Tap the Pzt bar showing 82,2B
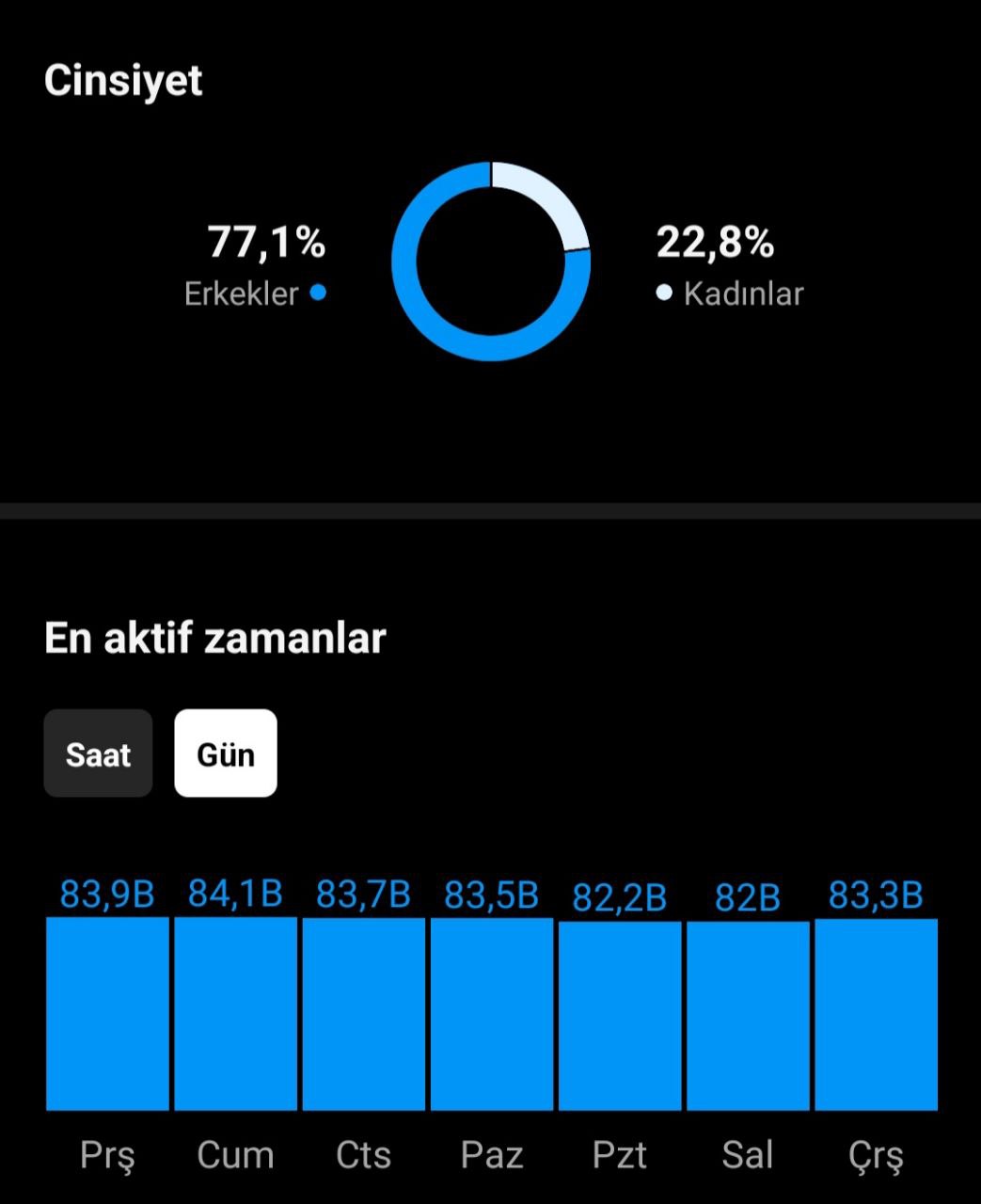981x1204 pixels. (620, 1016)
